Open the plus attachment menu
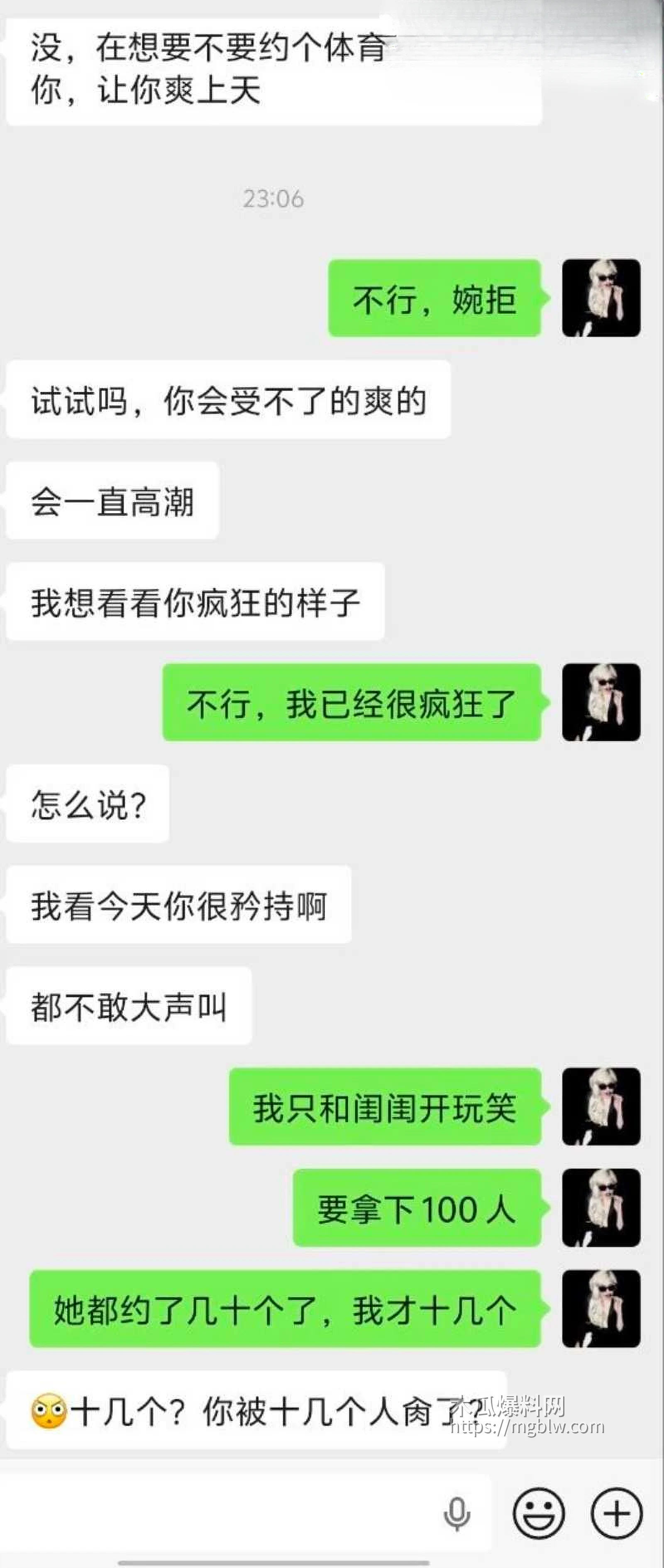The width and height of the screenshot is (664, 1568). click(617, 1513)
